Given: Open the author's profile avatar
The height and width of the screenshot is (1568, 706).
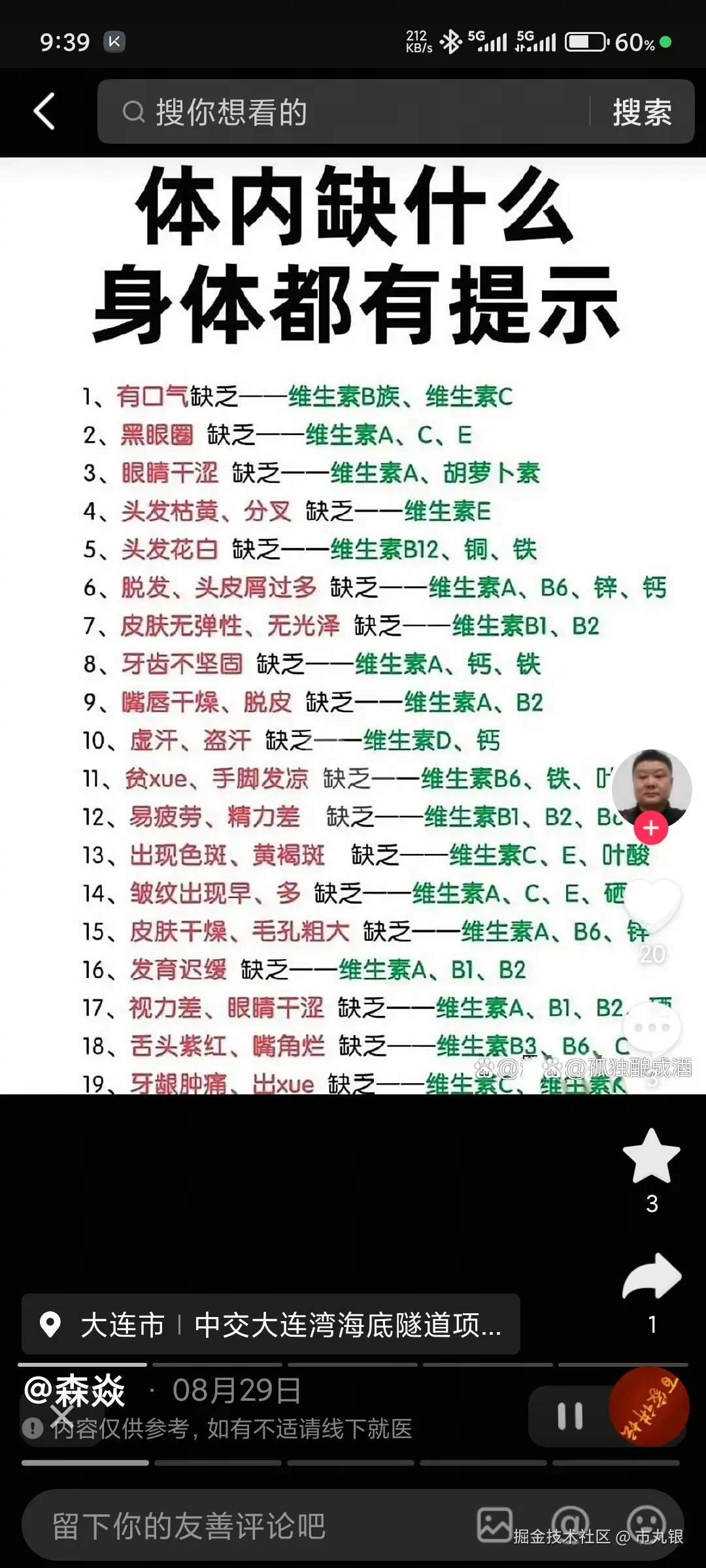Looking at the screenshot, I should coord(651,789).
